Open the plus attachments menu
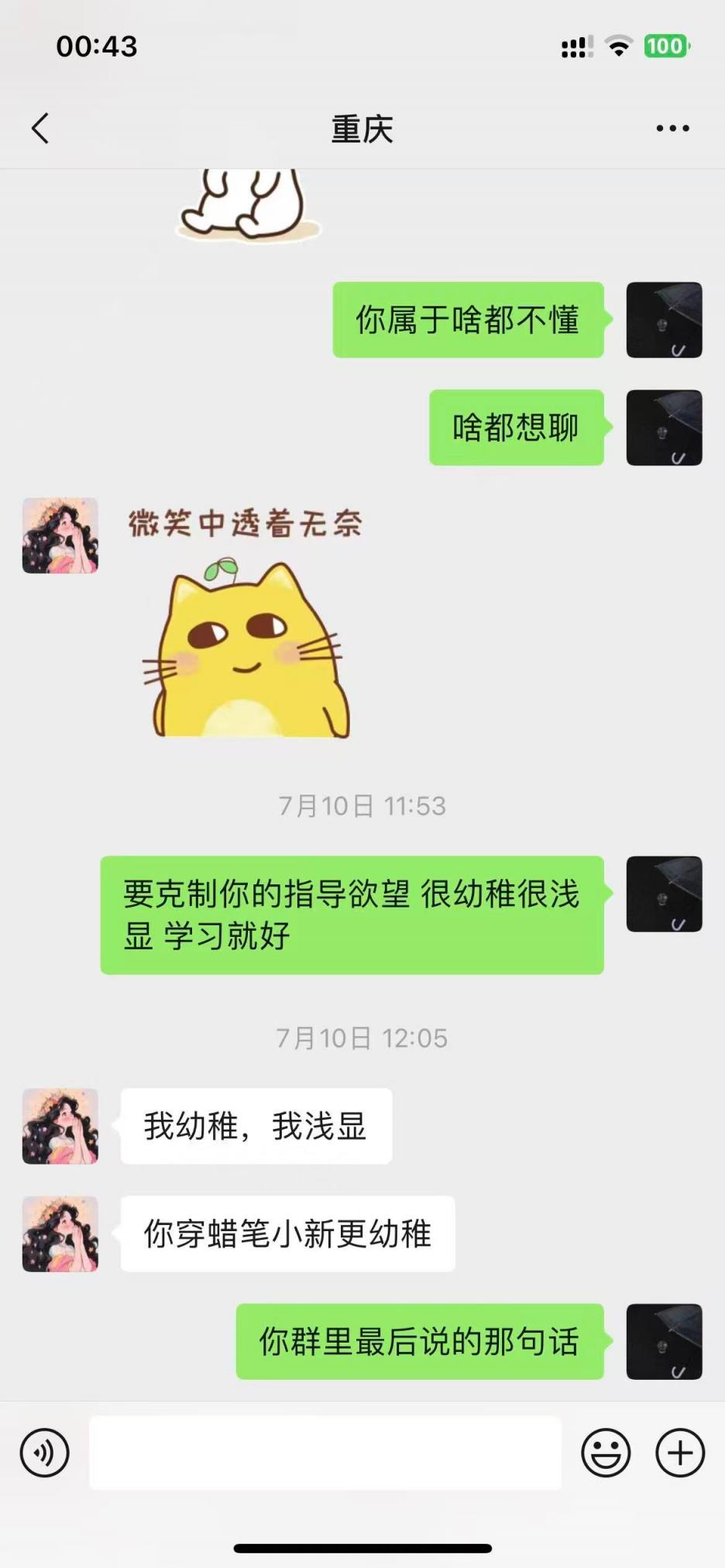The image size is (725, 1568). 680,1453
